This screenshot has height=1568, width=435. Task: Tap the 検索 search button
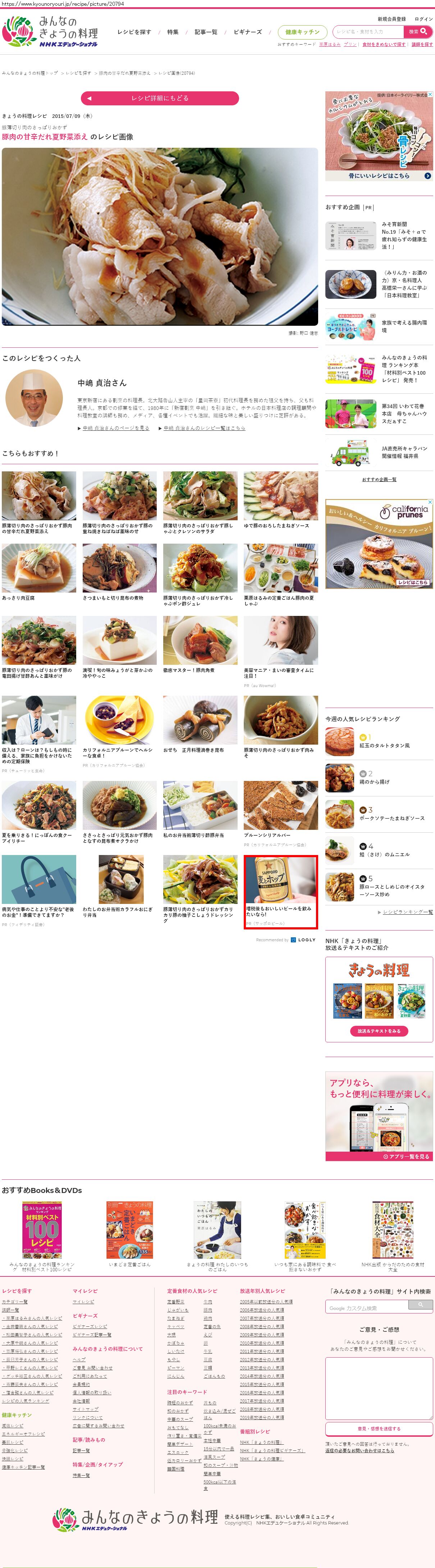click(418, 32)
